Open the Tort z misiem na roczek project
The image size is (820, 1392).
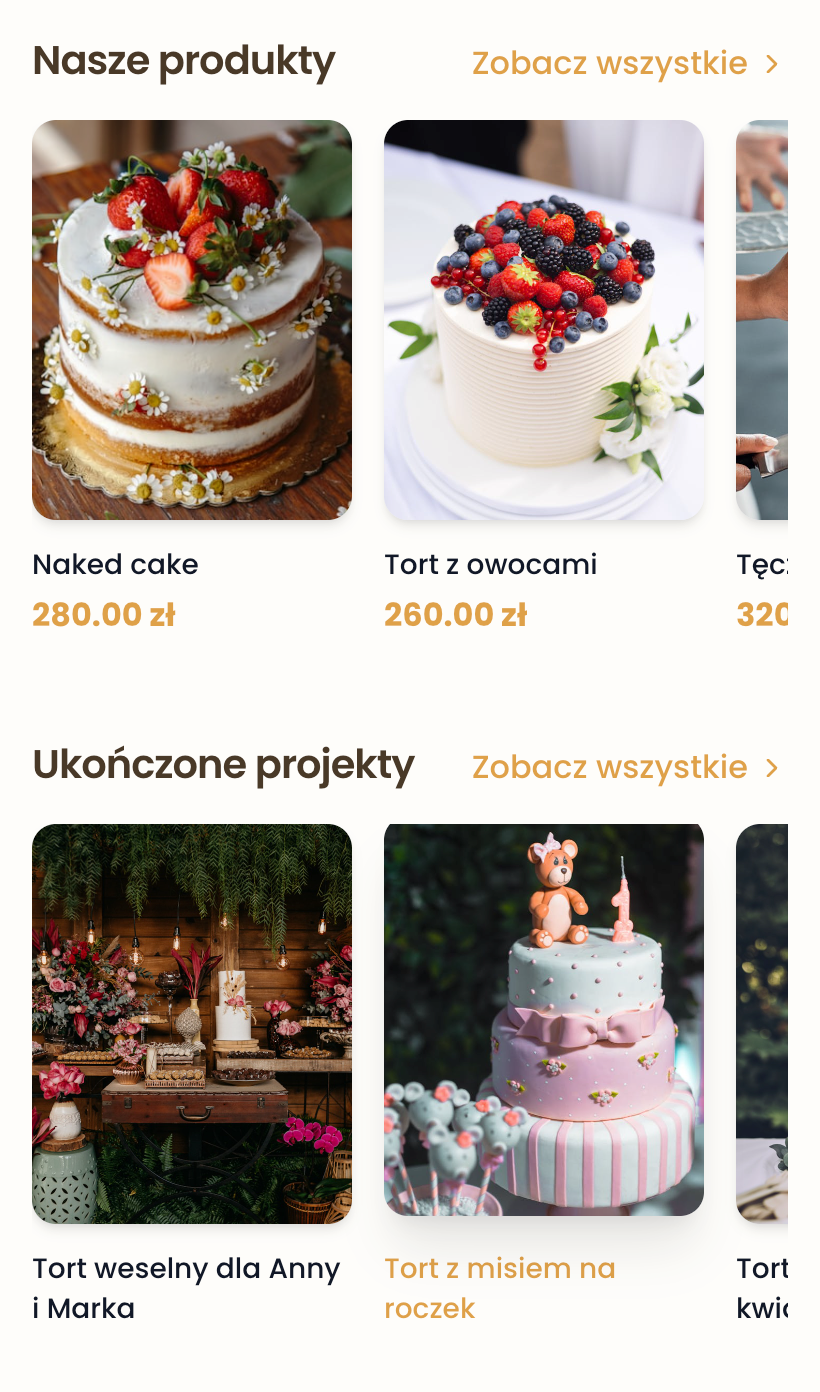[x=544, y=1020]
